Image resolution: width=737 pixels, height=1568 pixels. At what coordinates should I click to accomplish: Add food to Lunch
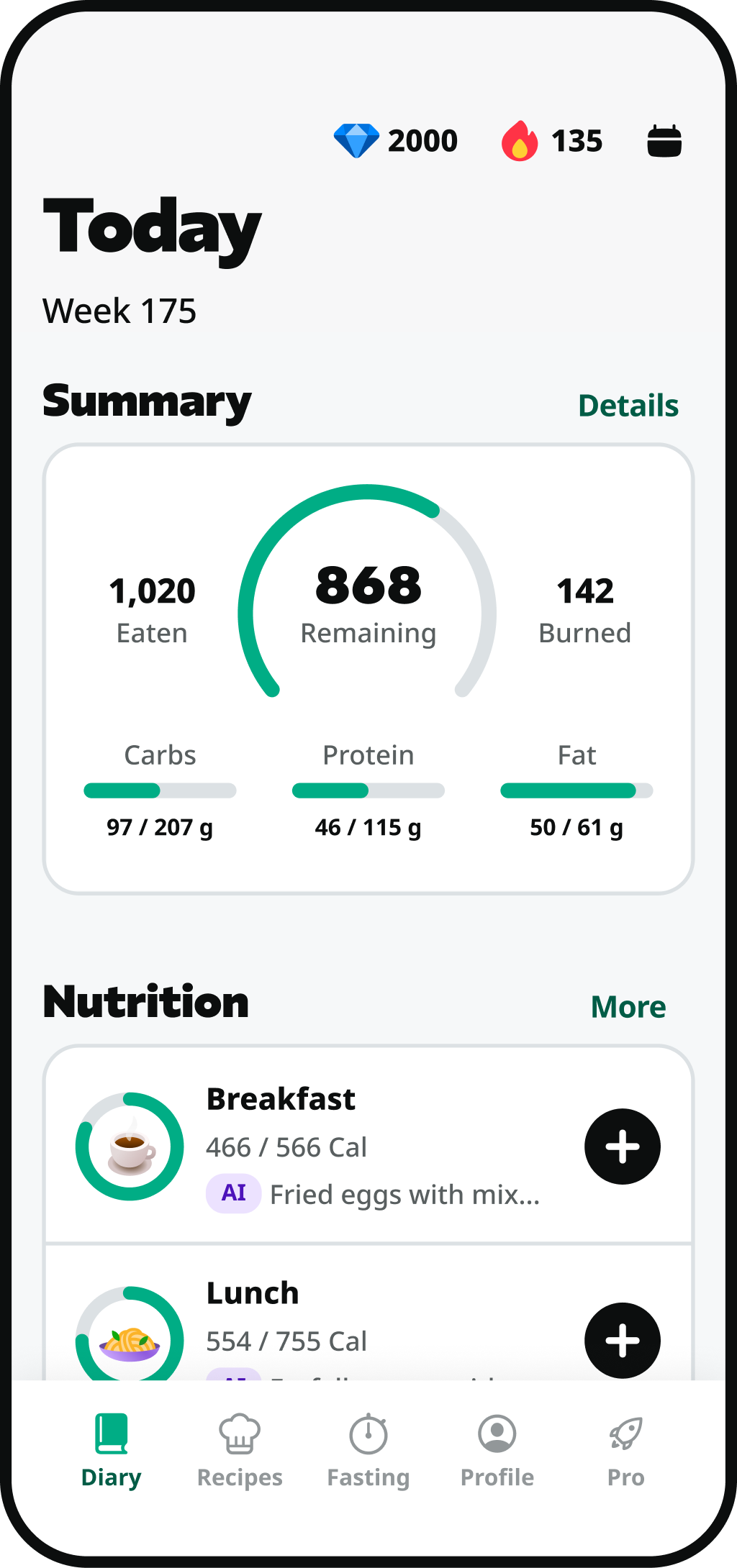pos(622,1340)
